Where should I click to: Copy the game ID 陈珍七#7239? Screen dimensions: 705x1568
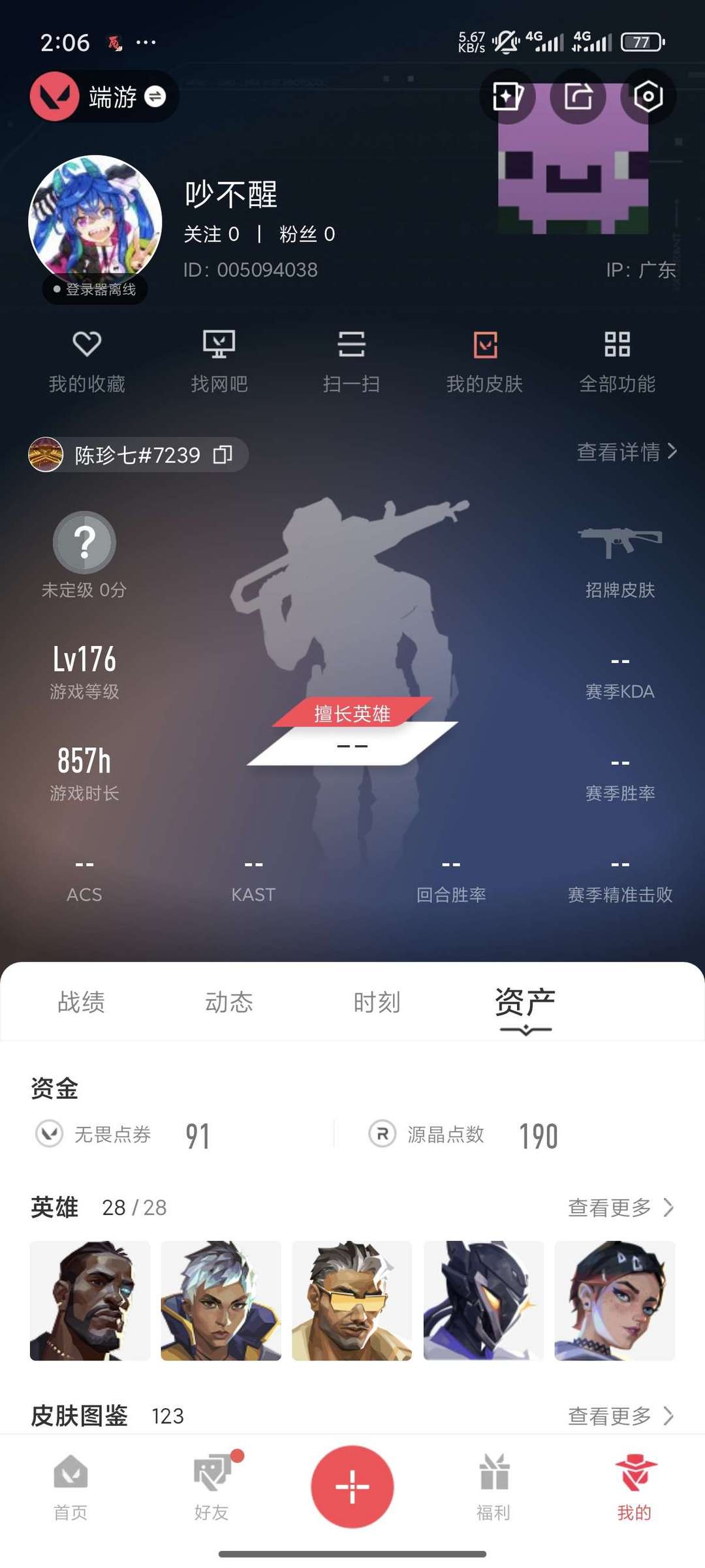pyautogui.click(x=223, y=455)
